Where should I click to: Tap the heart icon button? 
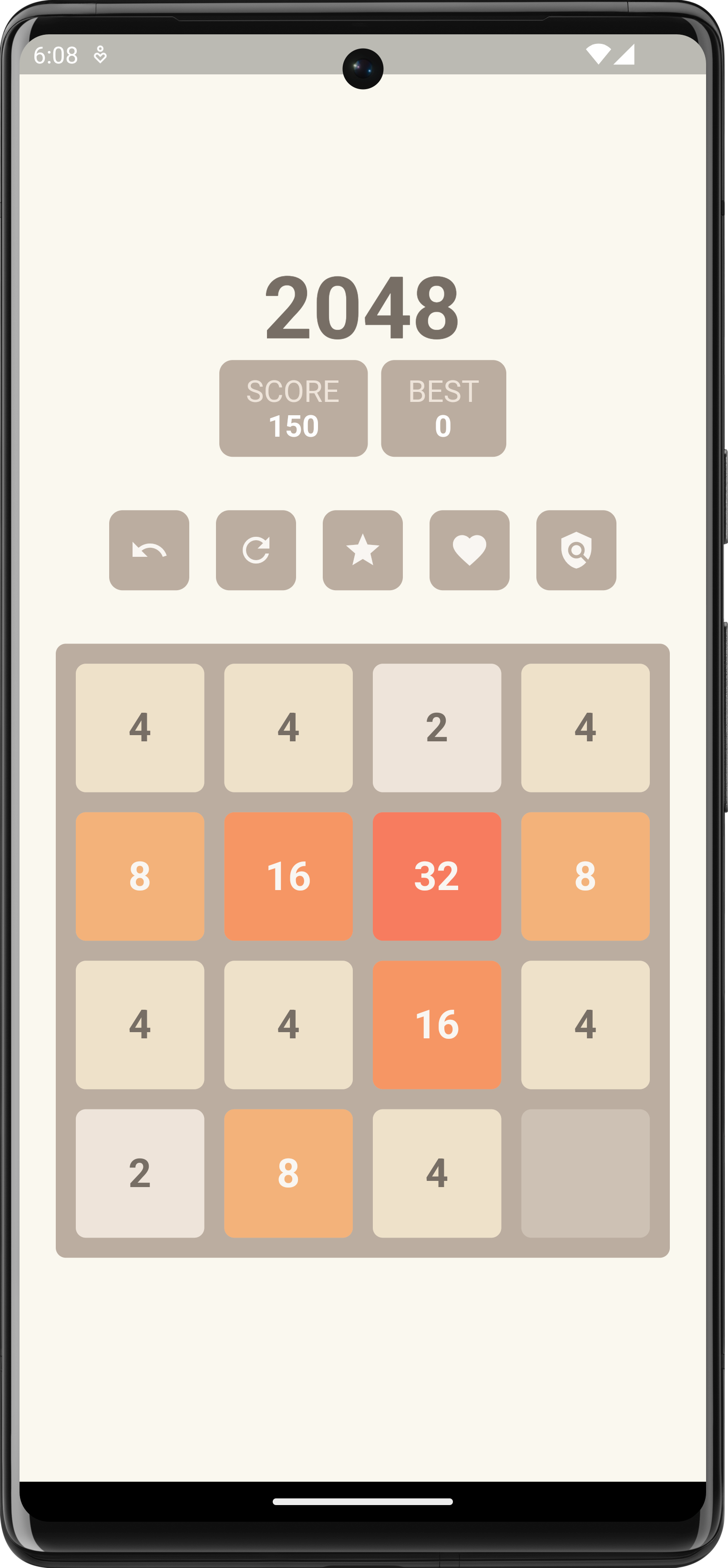[469, 550]
